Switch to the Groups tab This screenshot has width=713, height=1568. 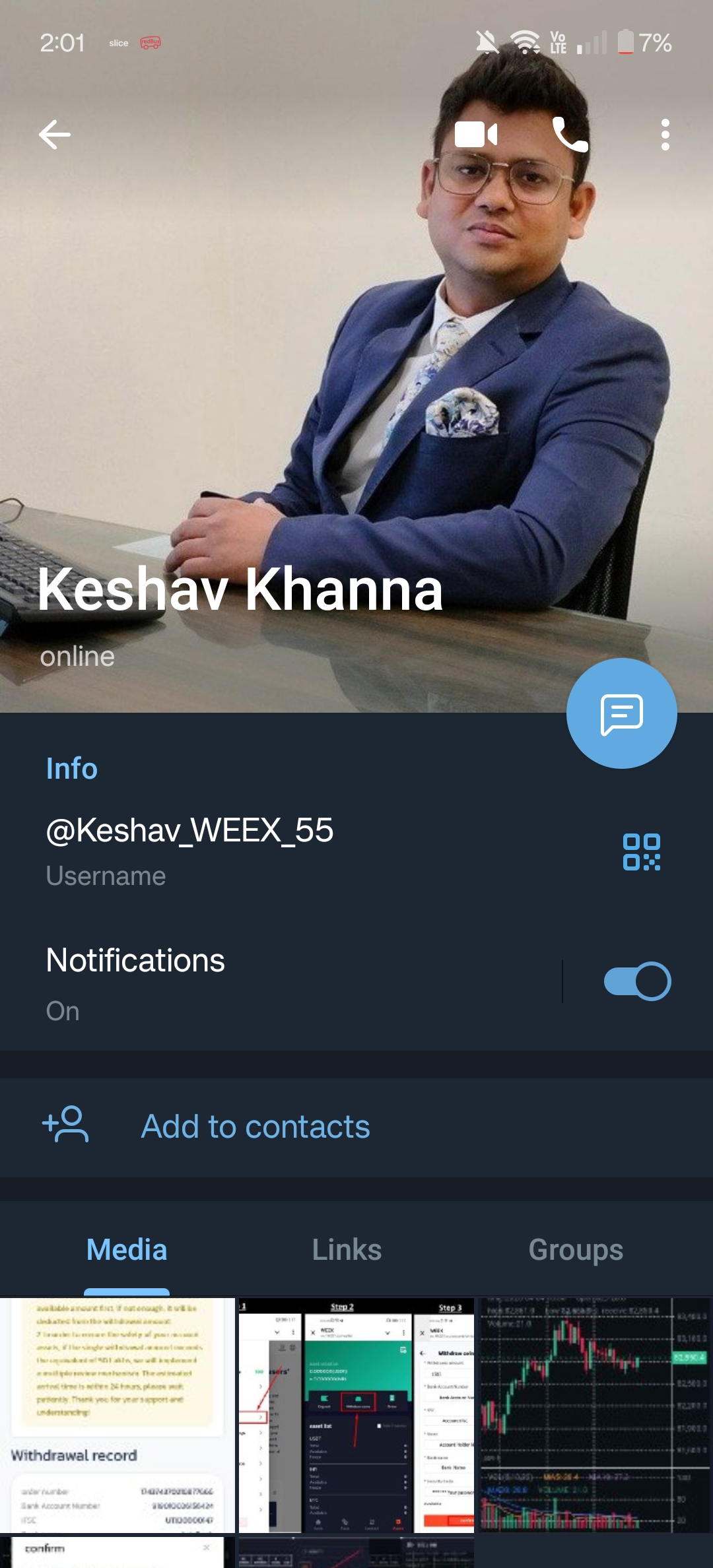[x=576, y=1249]
